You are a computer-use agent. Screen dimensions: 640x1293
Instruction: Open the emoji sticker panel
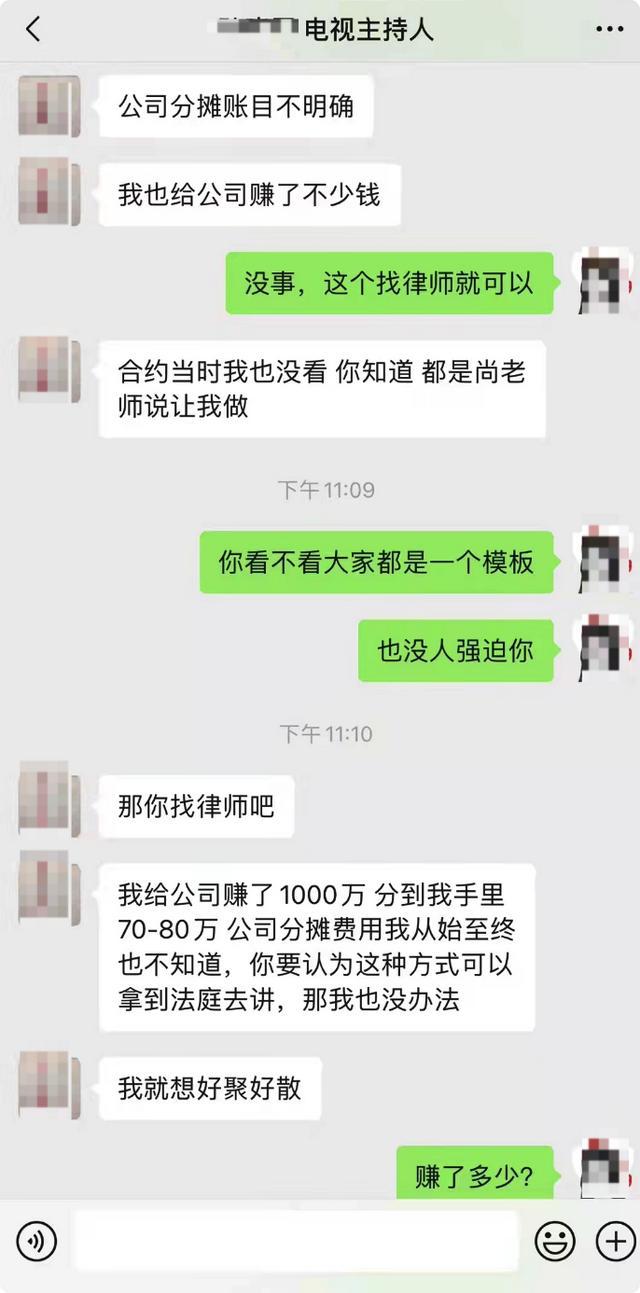[555, 1242]
